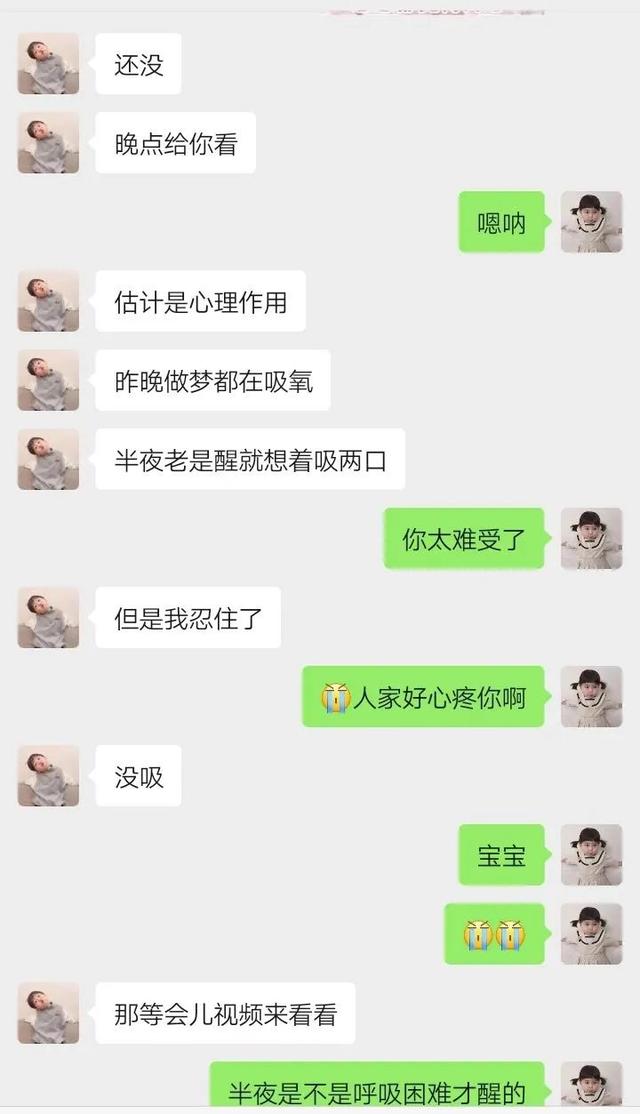Tap the avatar next to '晚点给你看'
Screen dimensions: 640x1114
coord(48,143)
